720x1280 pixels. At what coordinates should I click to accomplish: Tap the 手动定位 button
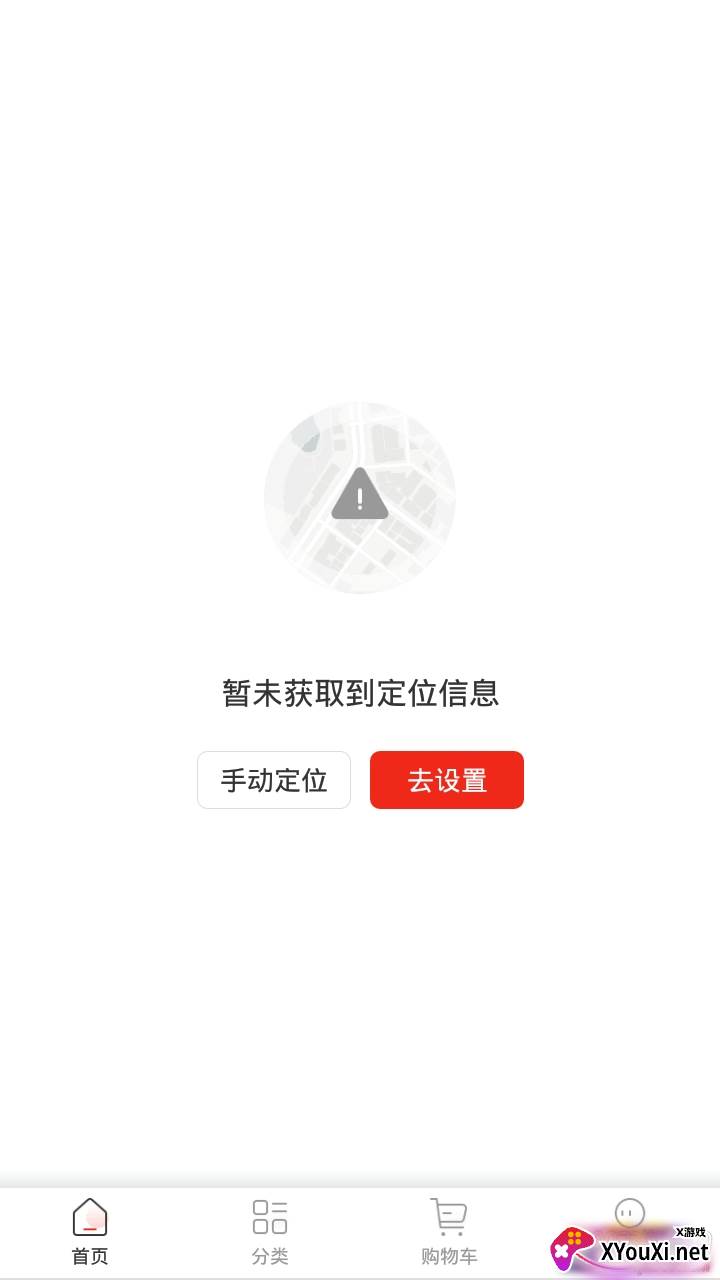[x=274, y=780]
